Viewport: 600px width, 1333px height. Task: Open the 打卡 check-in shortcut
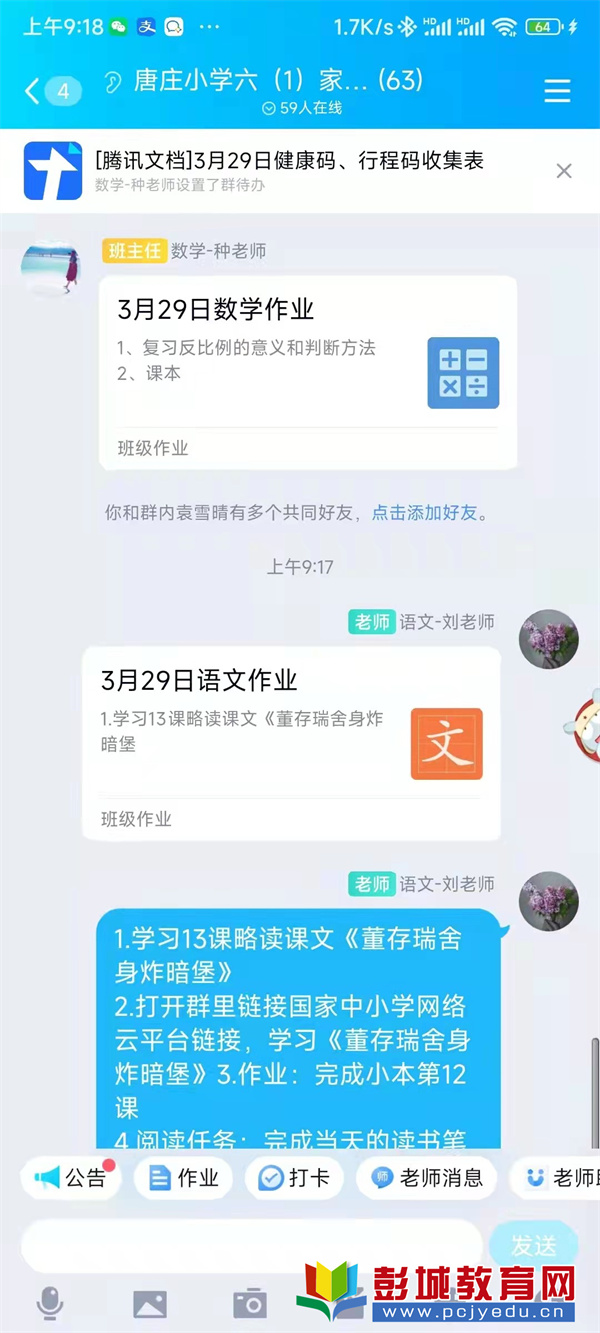(295, 1178)
